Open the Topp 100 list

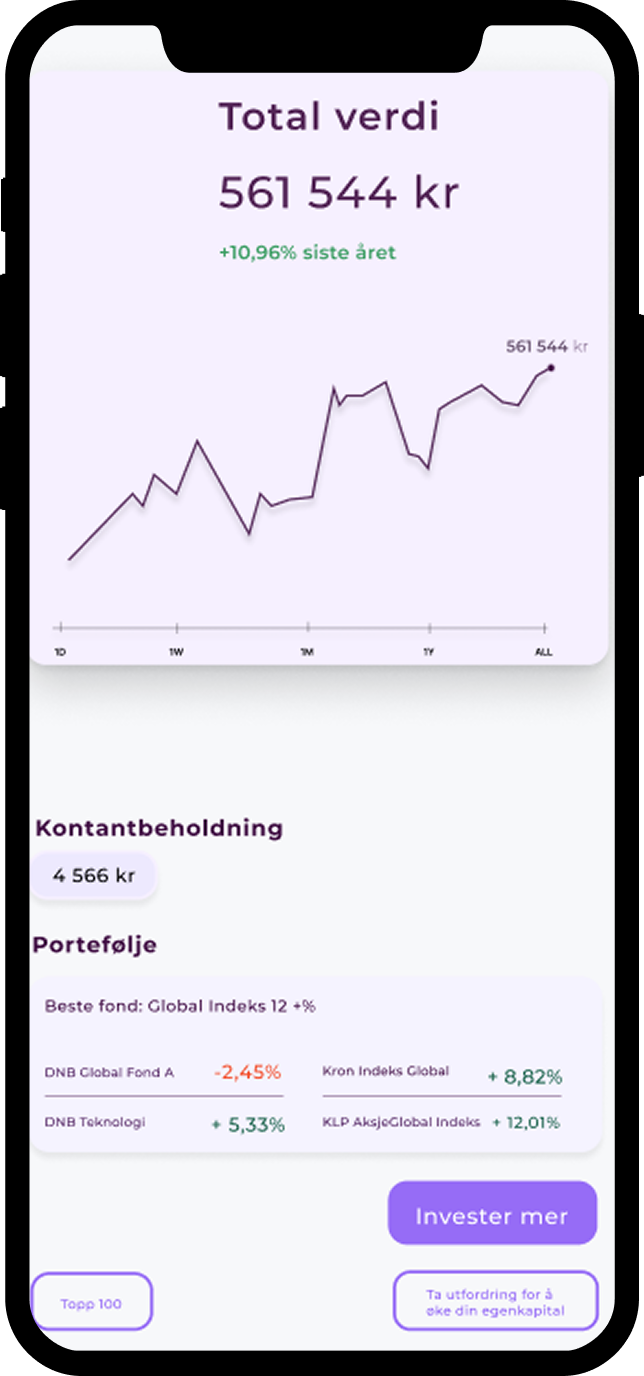pos(91,1302)
